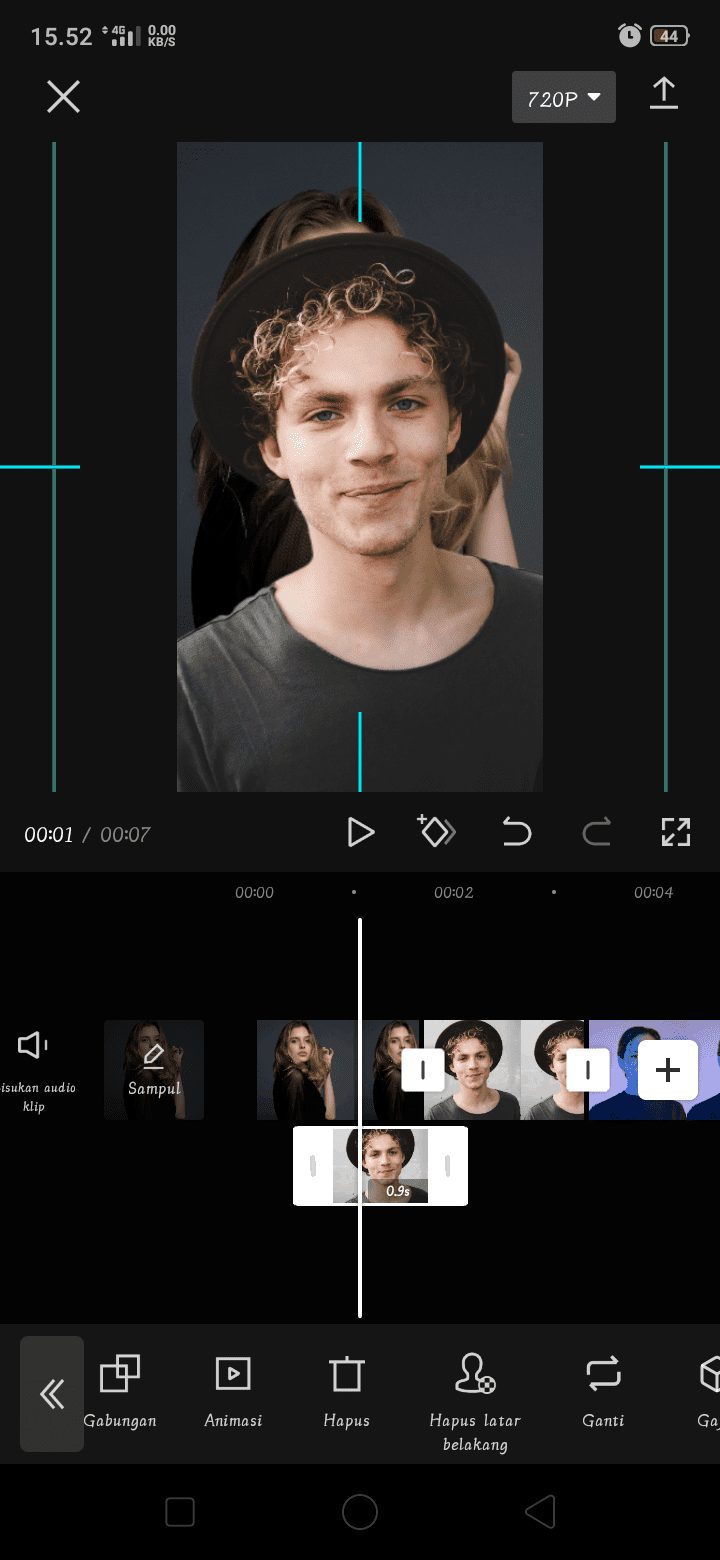Open the Animasi tool

click(x=233, y=1391)
